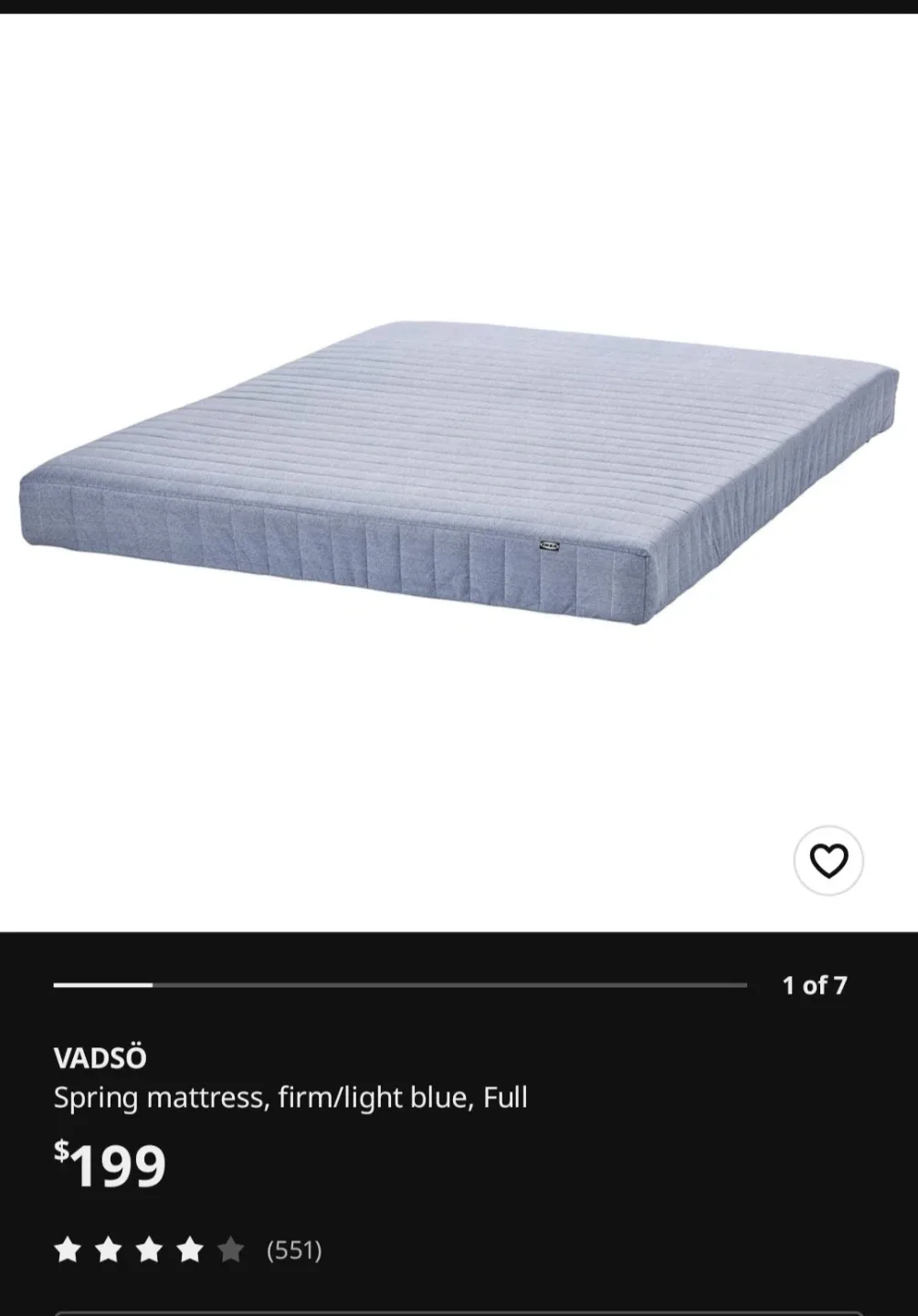Select the VADSÖ product title
Viewport: 918px width, 1316px height.
[x=100, y=1058]
